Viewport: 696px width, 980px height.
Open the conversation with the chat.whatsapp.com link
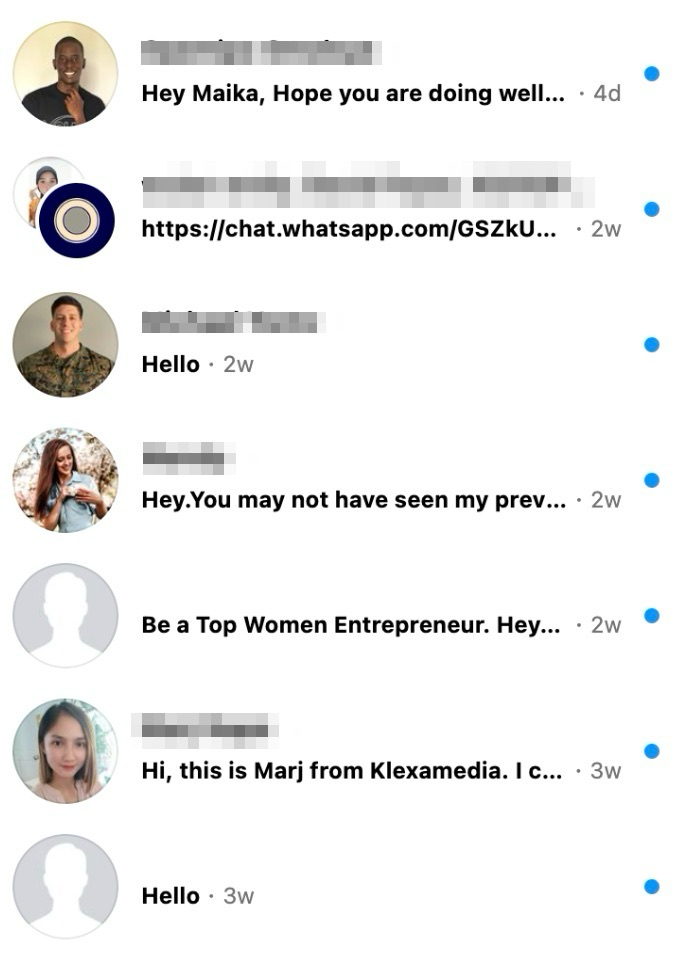[x=348, y=229]
